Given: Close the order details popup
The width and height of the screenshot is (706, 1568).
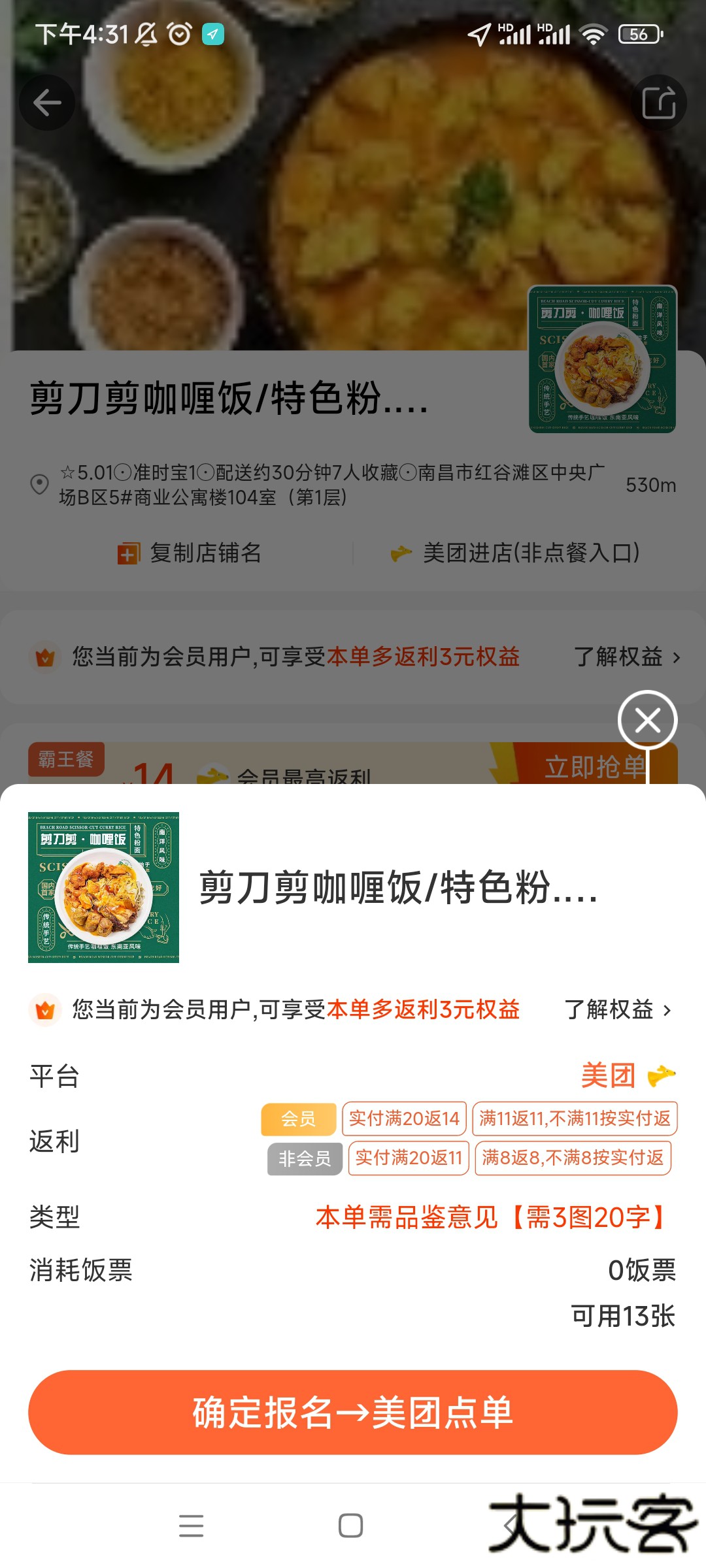Looking at the screenshot, I should (647, 720).
